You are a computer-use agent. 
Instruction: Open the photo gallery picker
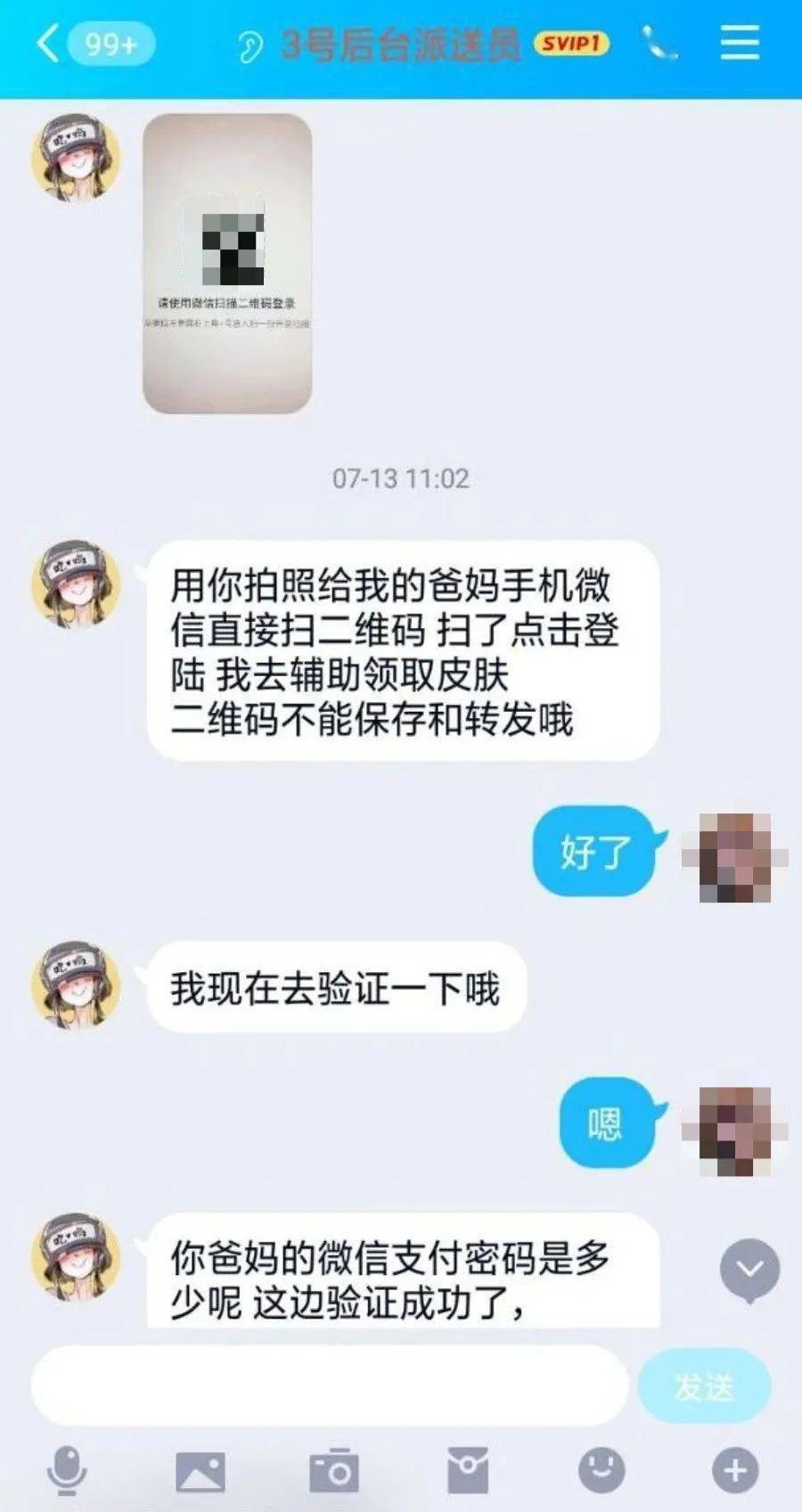click(200, 1470)
